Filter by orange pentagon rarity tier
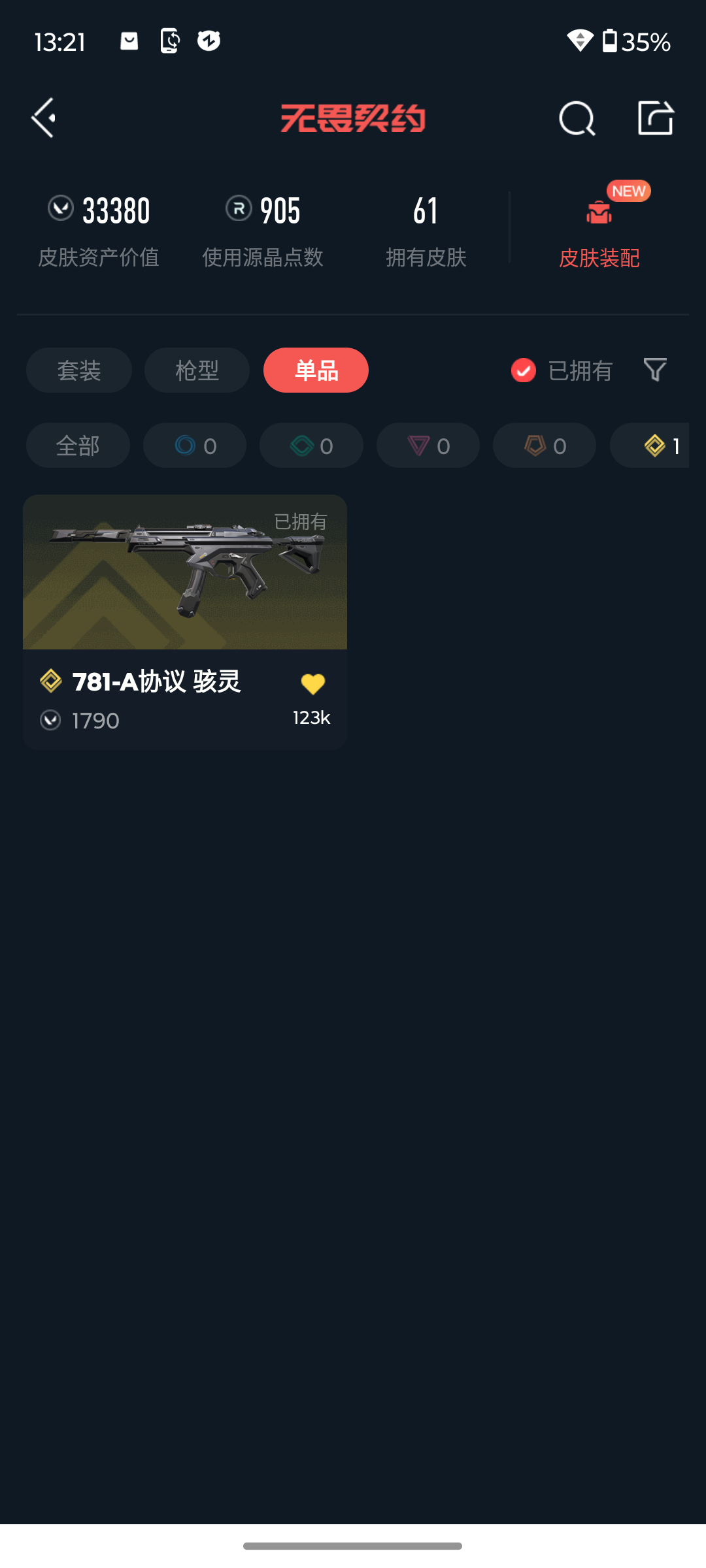Screen dimensions: 706x1568 pos(545,446)
